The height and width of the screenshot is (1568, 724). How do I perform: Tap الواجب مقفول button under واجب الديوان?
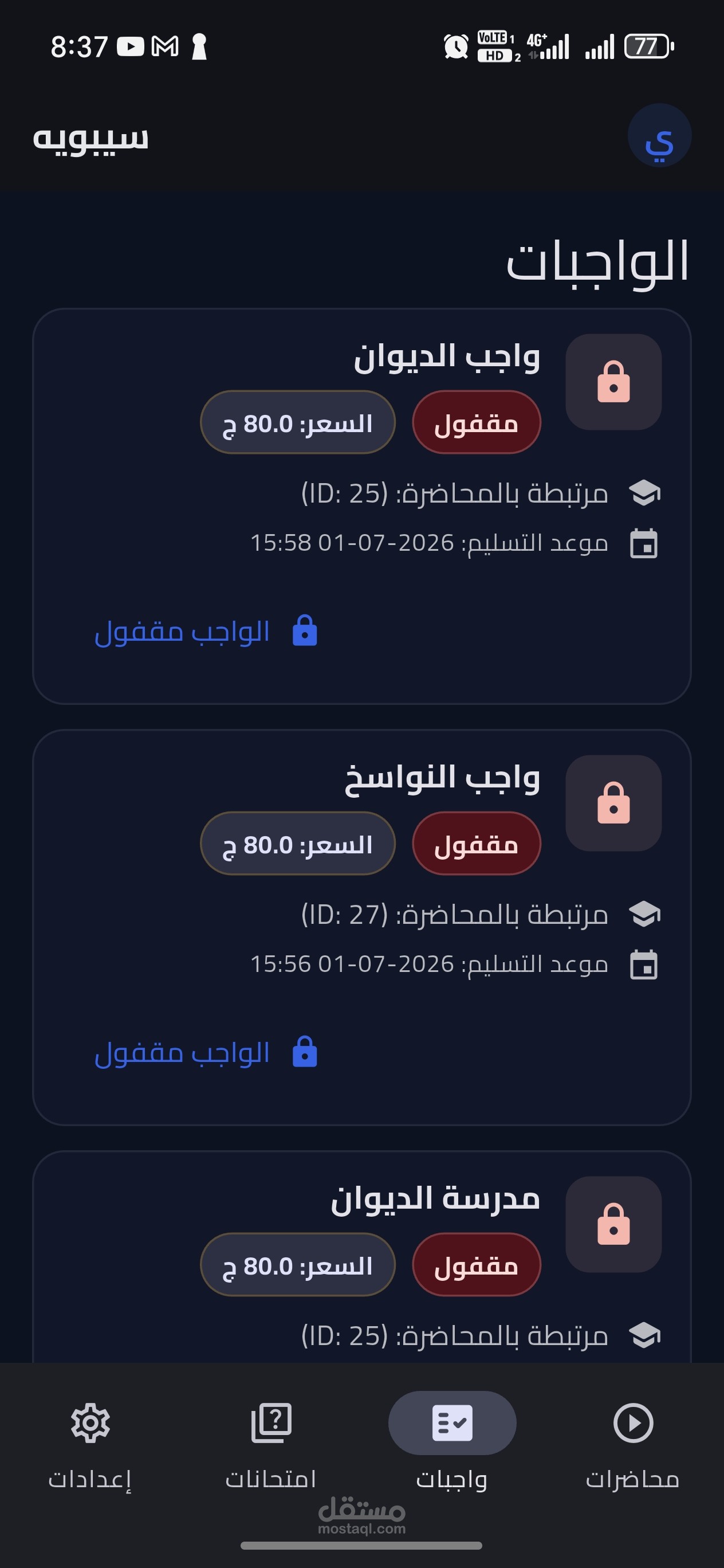click(x=206, y=631)
